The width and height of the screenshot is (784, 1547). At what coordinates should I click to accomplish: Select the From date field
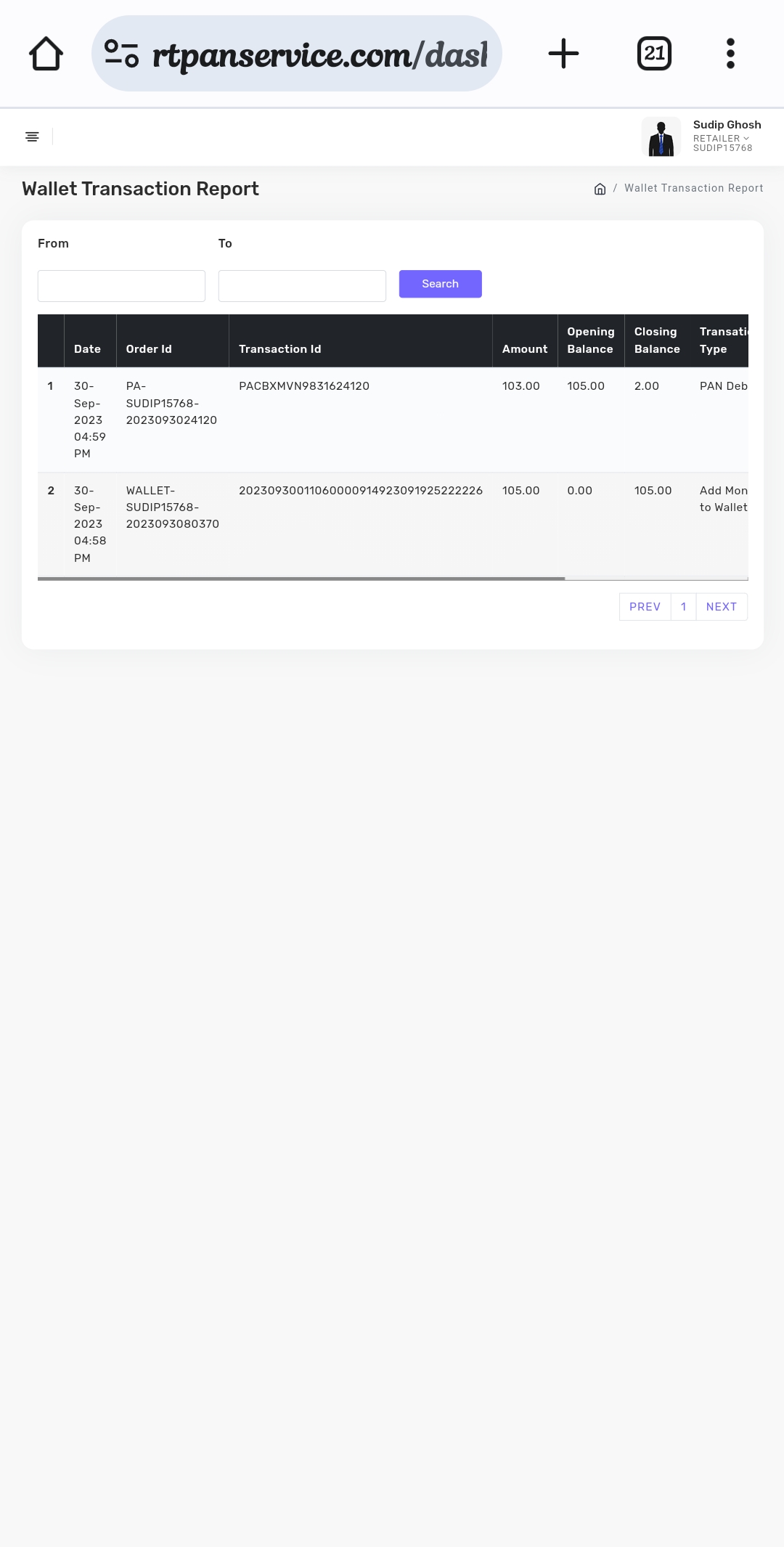pos(121,286)
